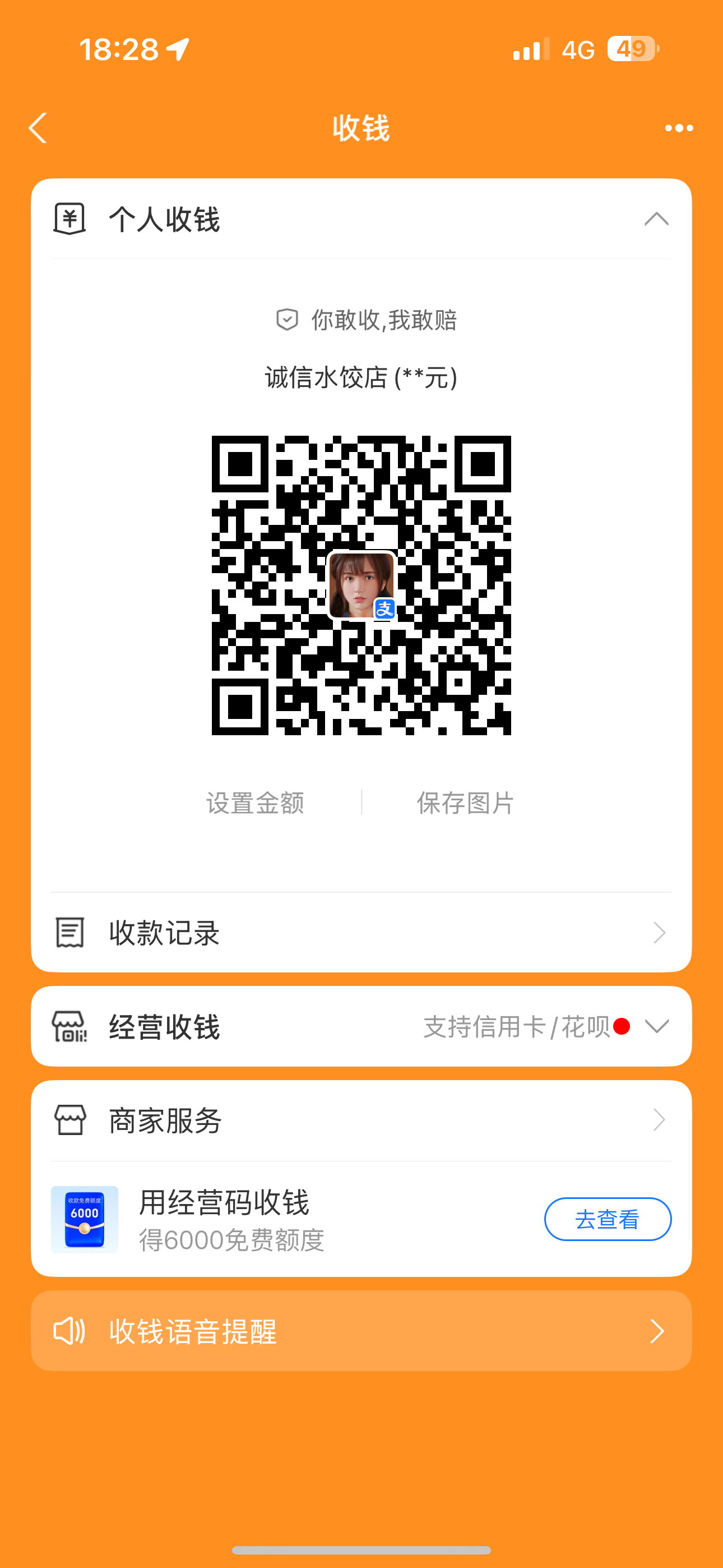Tap 设置金额 to set an amount
Screen dimensions: 723x1568
click(255, 803)
